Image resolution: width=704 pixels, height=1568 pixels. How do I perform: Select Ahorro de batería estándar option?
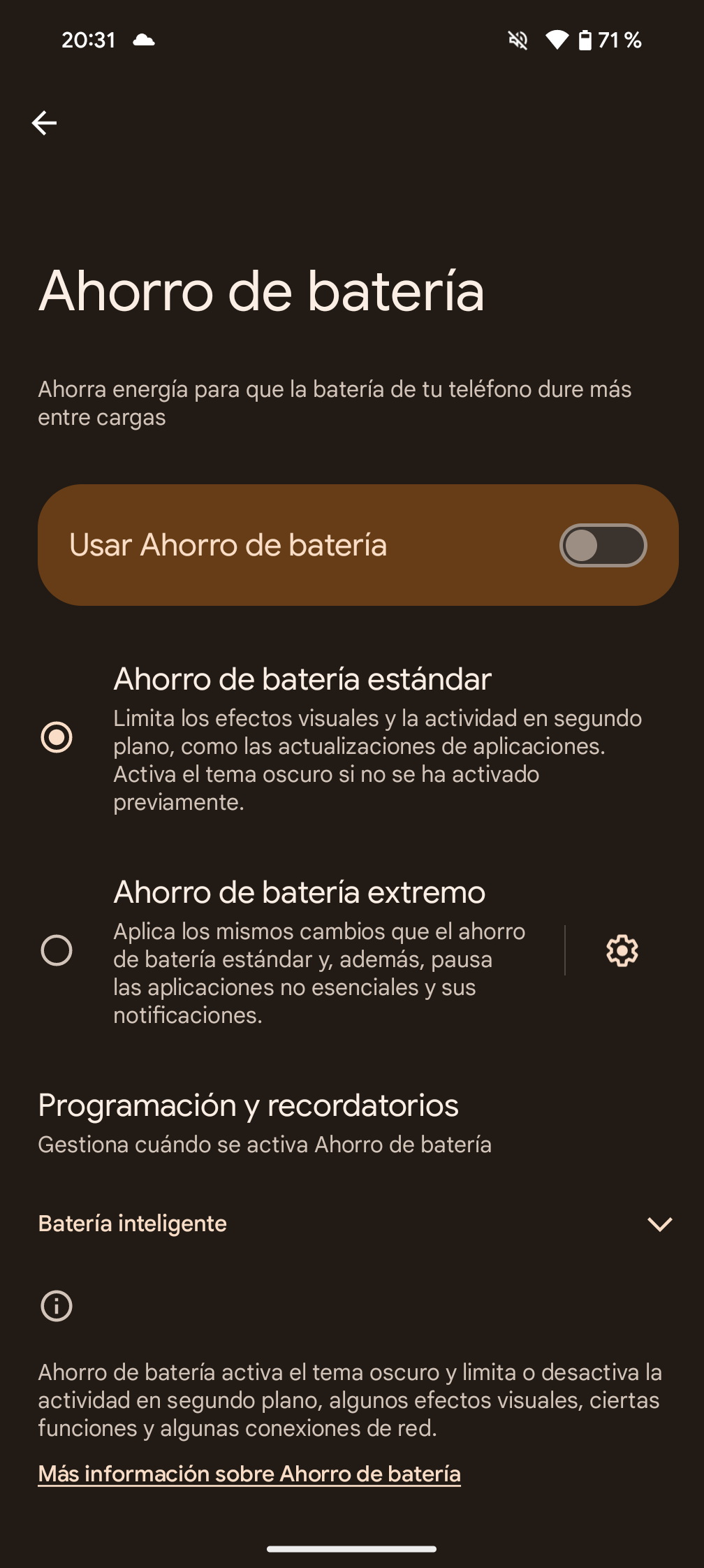pos(57,737)
